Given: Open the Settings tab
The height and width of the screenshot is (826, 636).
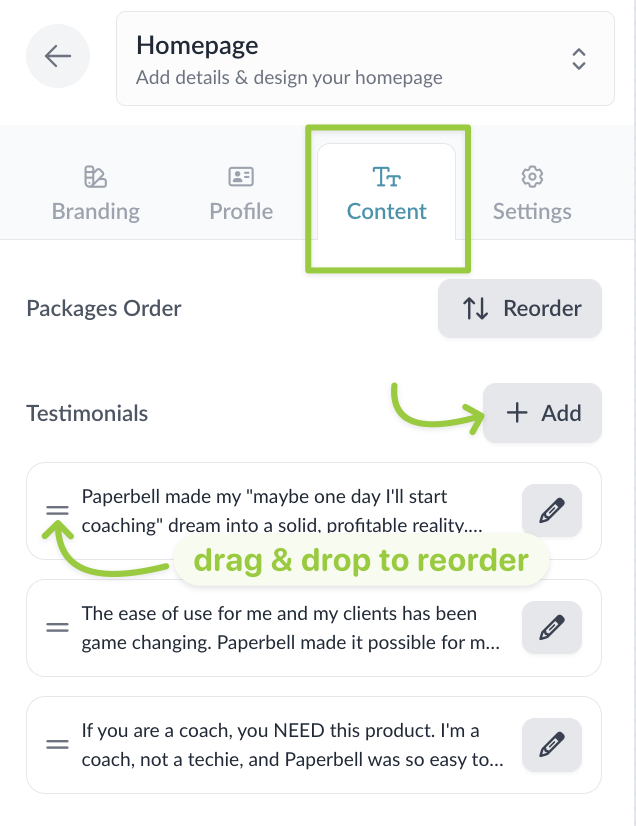Looking at the screenshot, I should [x=532, y=194].
